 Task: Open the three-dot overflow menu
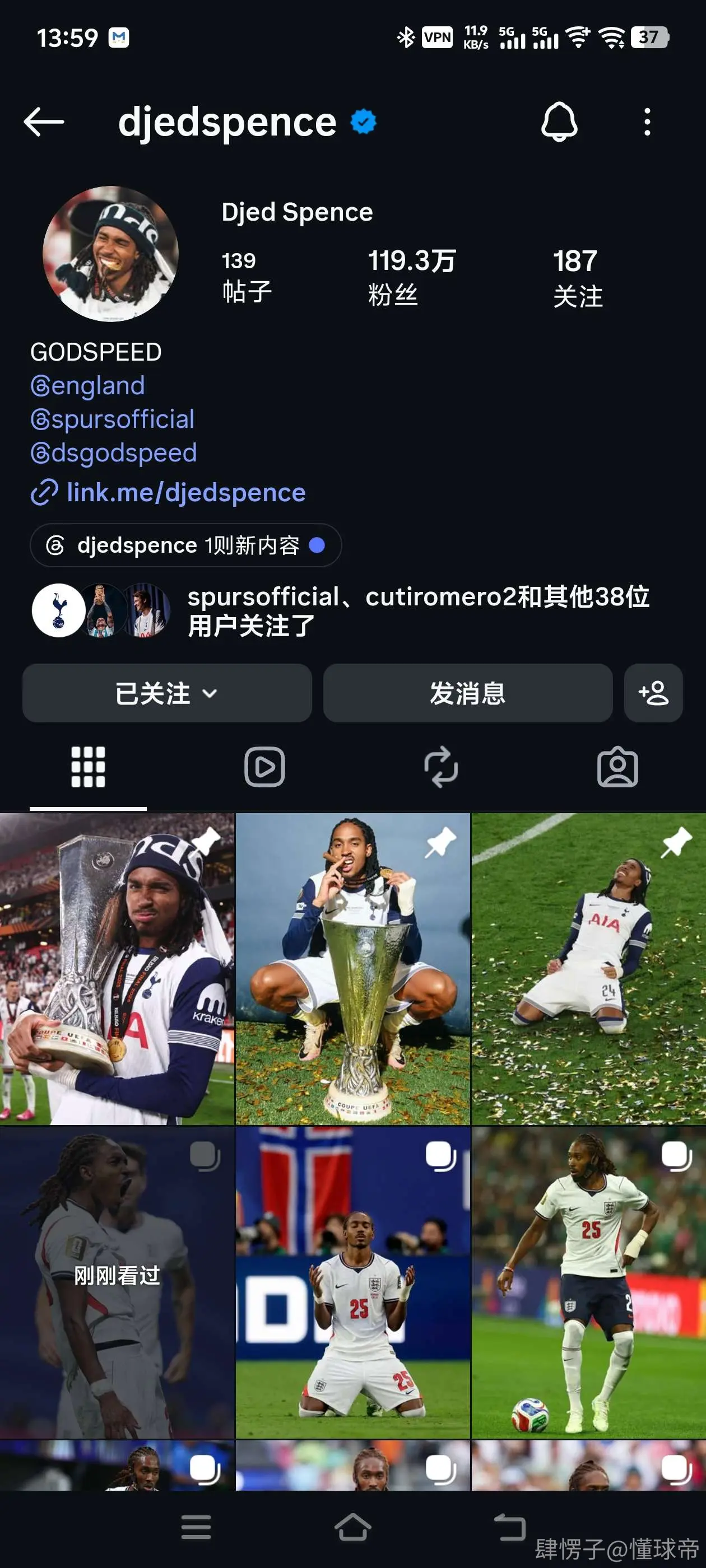click(x=647, y=122)
